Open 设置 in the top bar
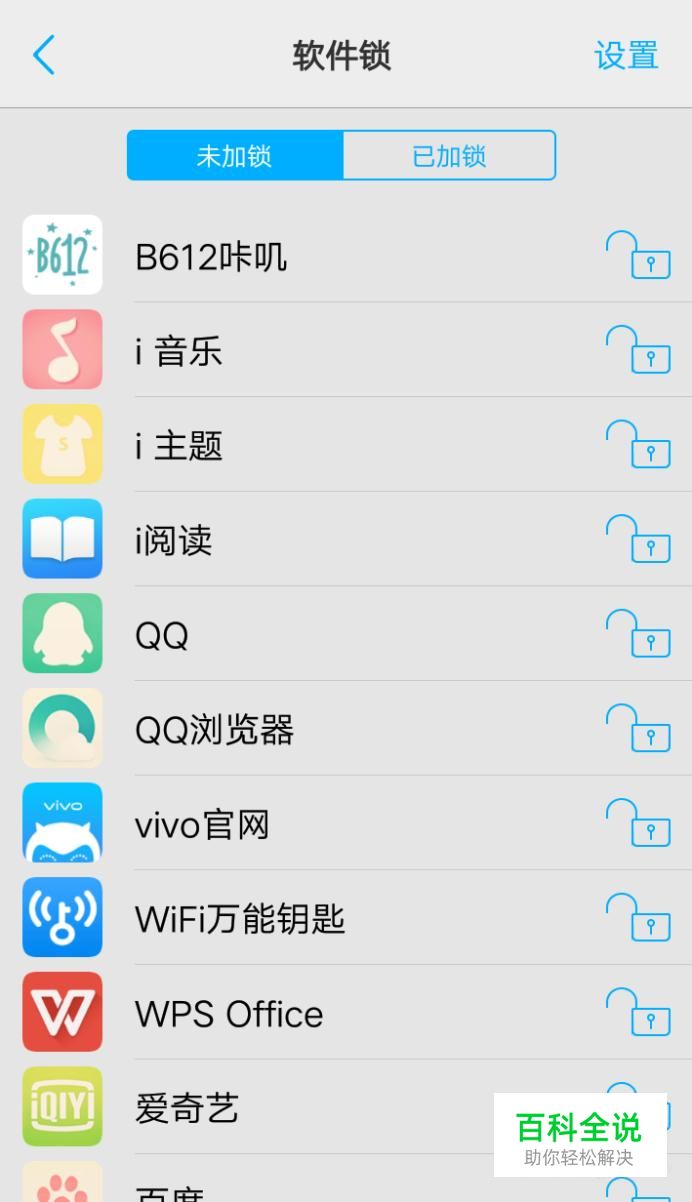Screen dimensions: 692x1202 click(626, 55)
